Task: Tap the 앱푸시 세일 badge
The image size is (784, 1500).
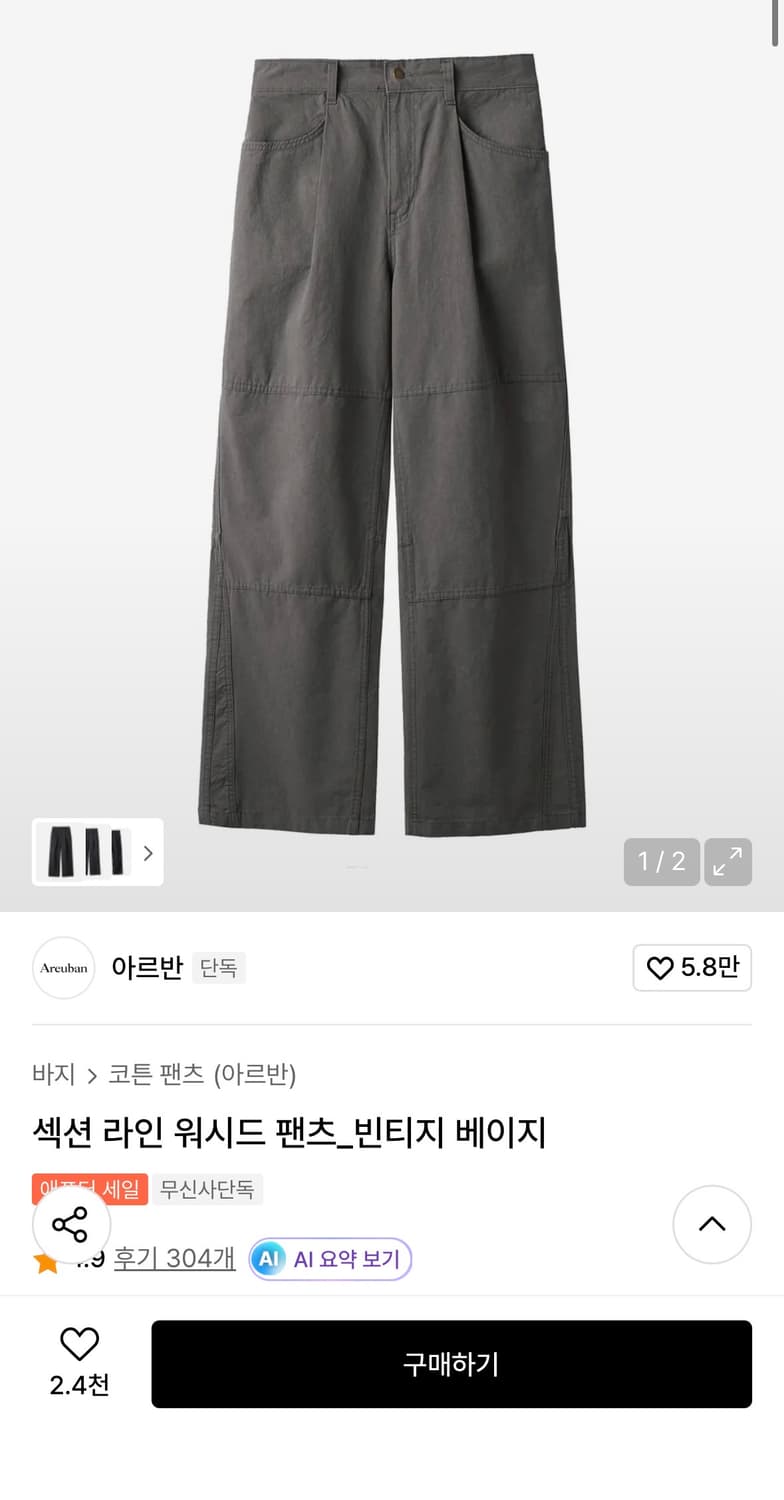Action: 89,1189
